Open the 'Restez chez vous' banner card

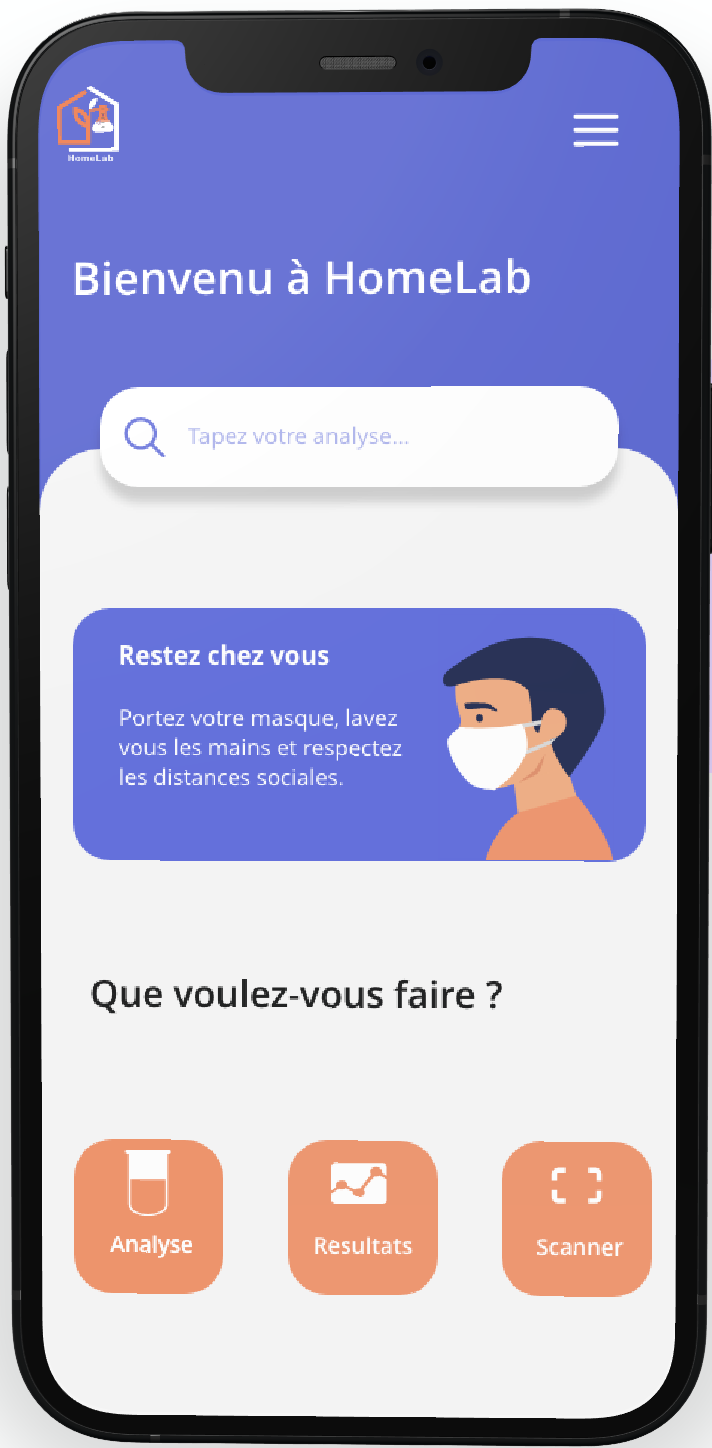coord(359,734)
